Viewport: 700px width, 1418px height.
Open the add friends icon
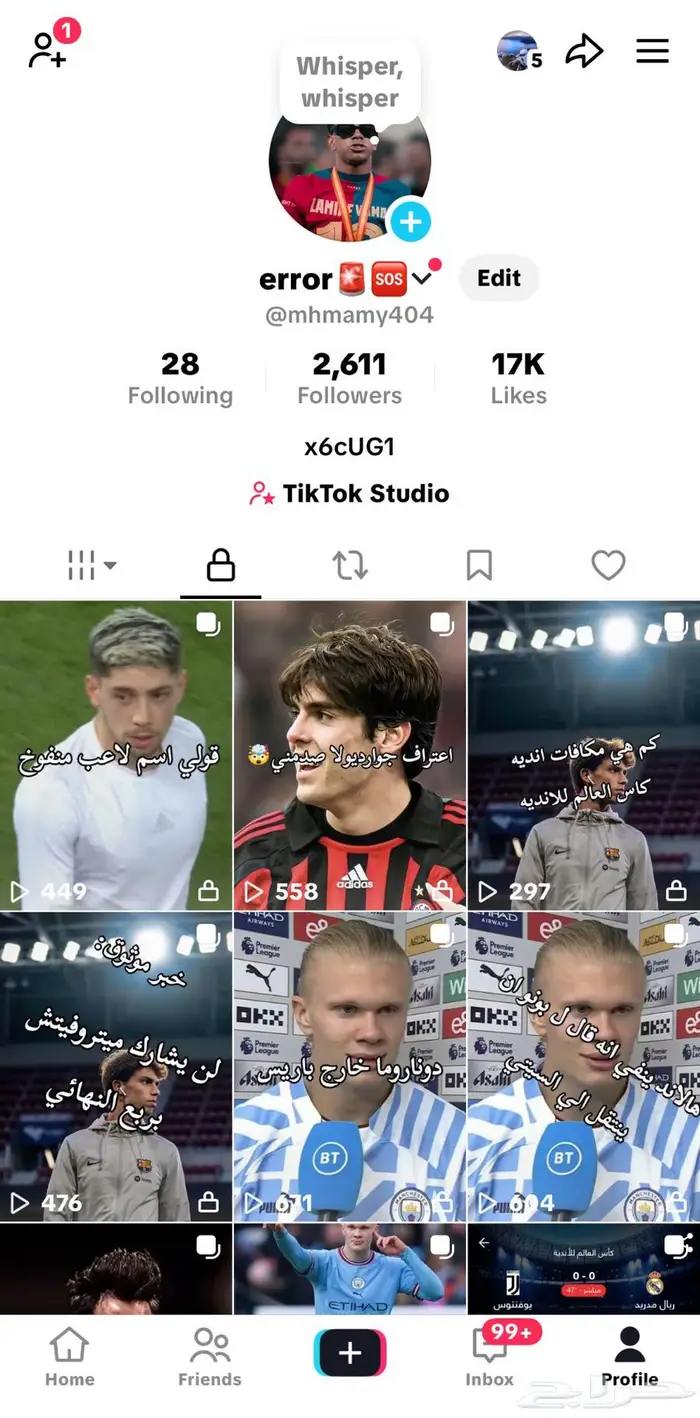(48, 50)
